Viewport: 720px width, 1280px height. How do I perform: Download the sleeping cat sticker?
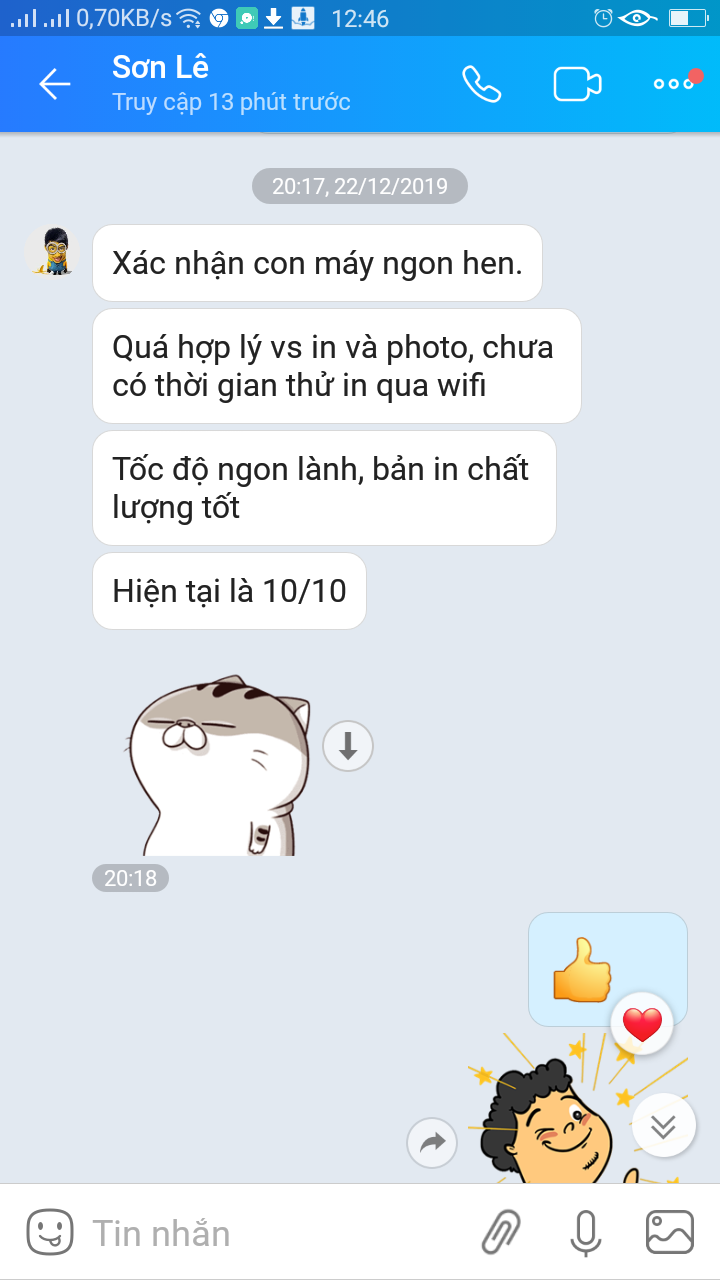click(347, 746)
